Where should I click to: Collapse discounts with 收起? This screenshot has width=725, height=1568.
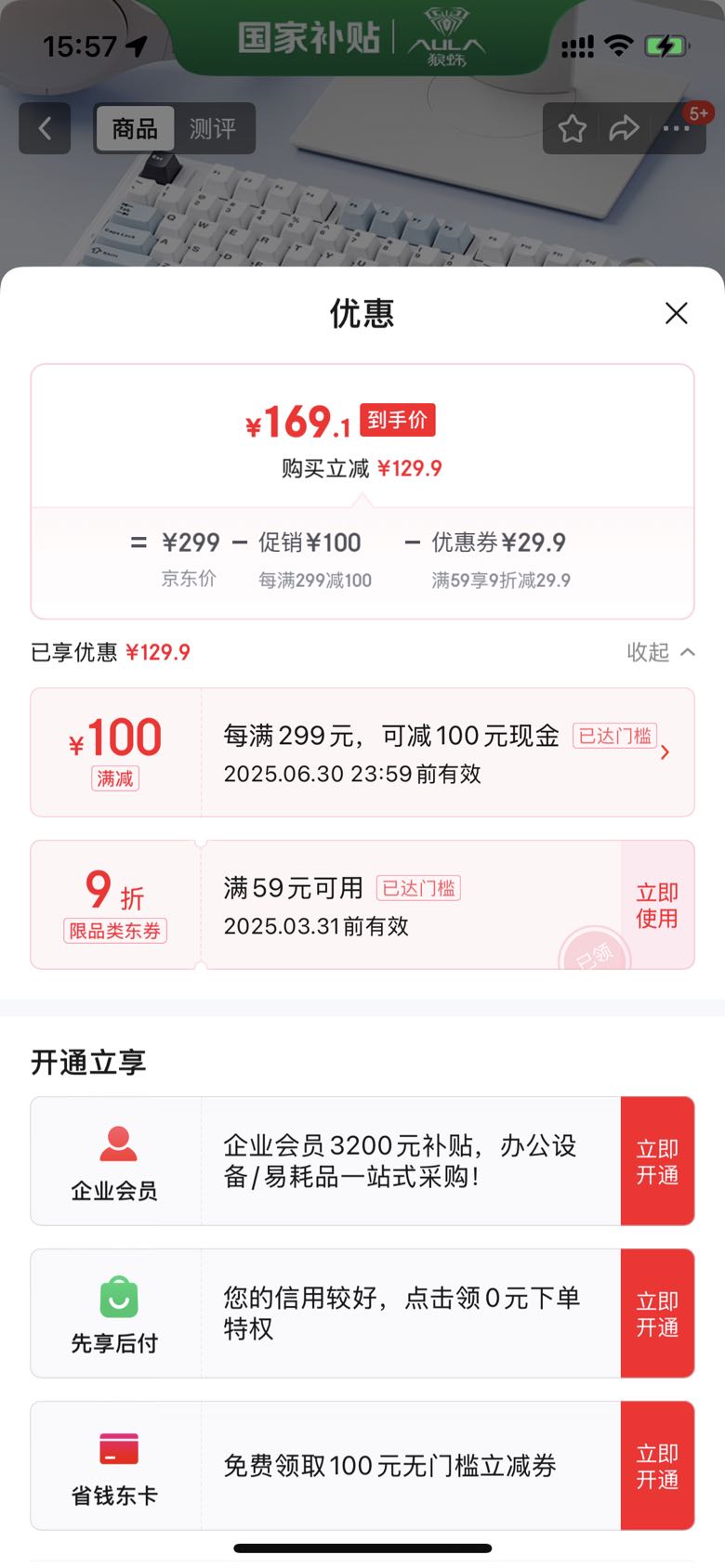pos(660,652)
